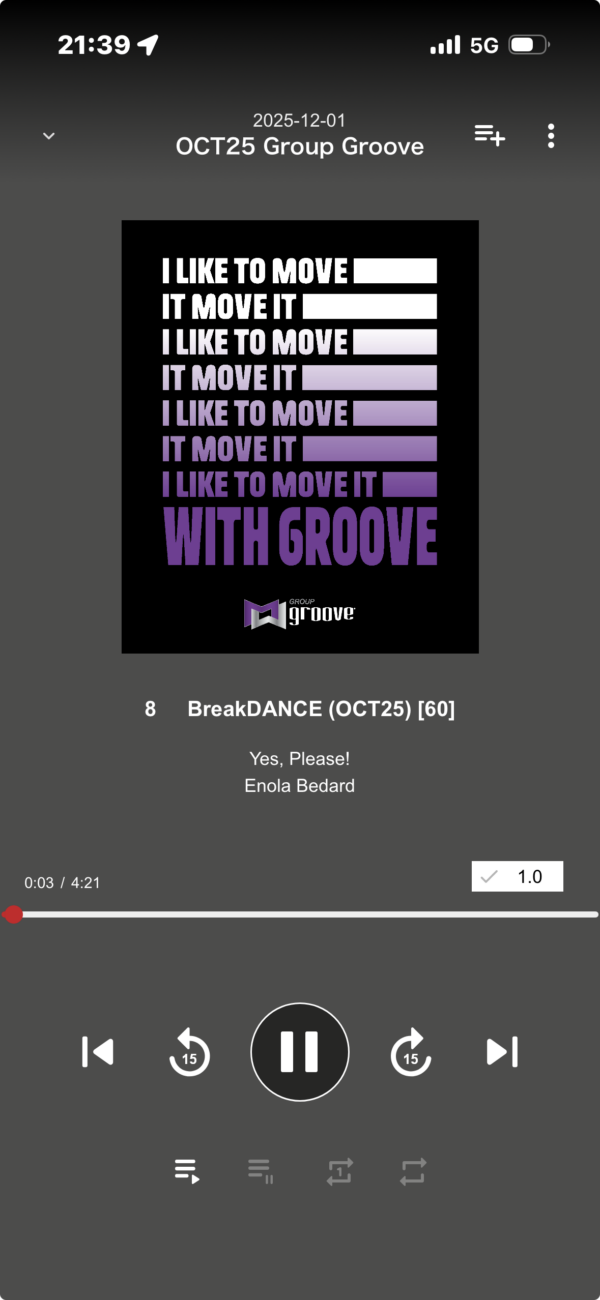
Task: Enable repeat all tracks mode
Action: tap(413, 1171)
